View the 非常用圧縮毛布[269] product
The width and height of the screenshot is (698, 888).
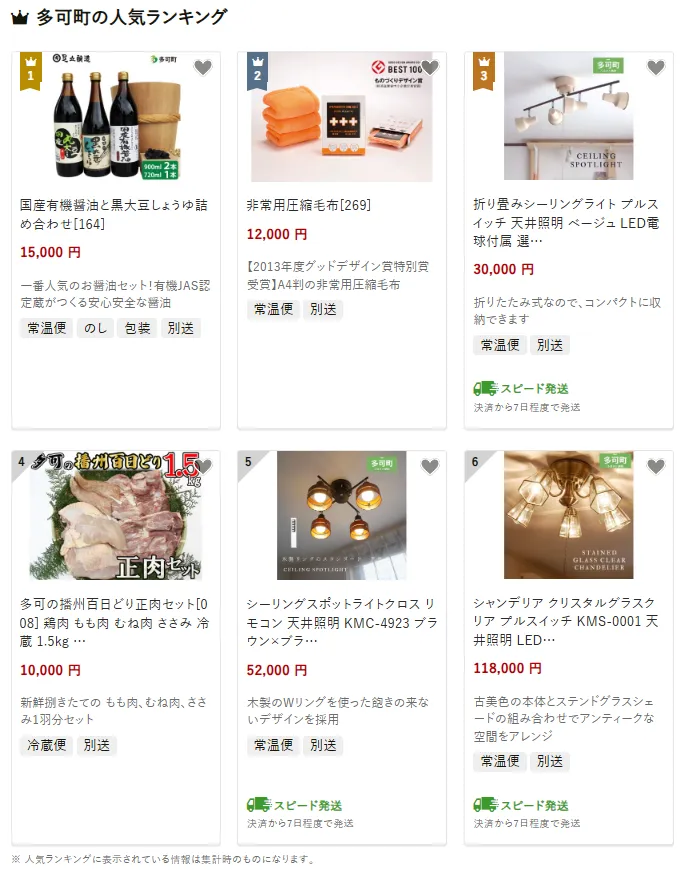[308, 205]
